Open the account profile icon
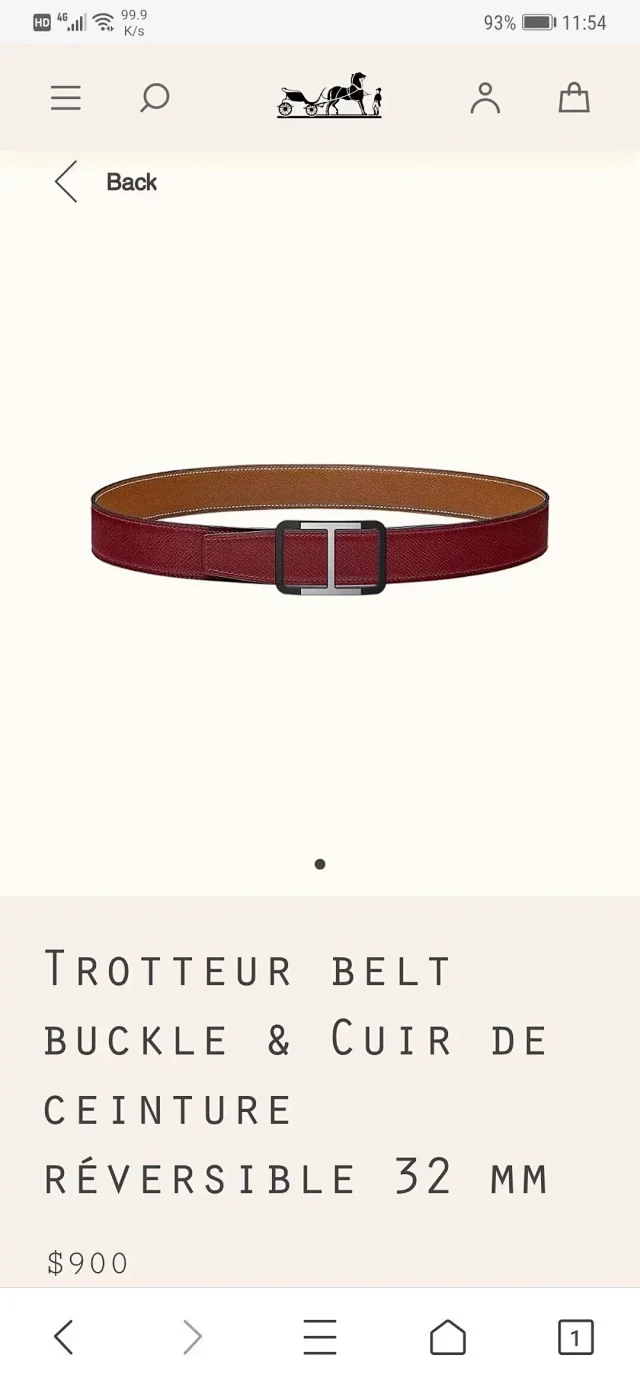640x1387 pixels. 485,98
